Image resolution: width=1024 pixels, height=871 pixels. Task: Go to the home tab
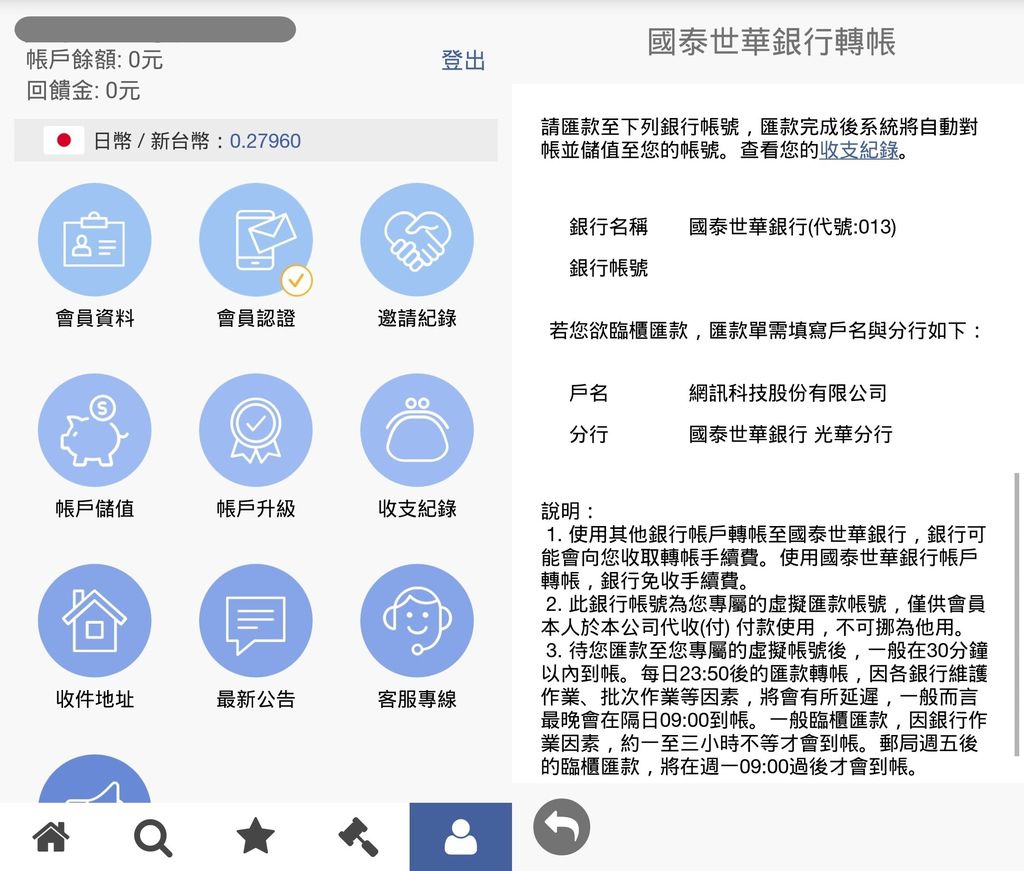[x=51, y=837]
